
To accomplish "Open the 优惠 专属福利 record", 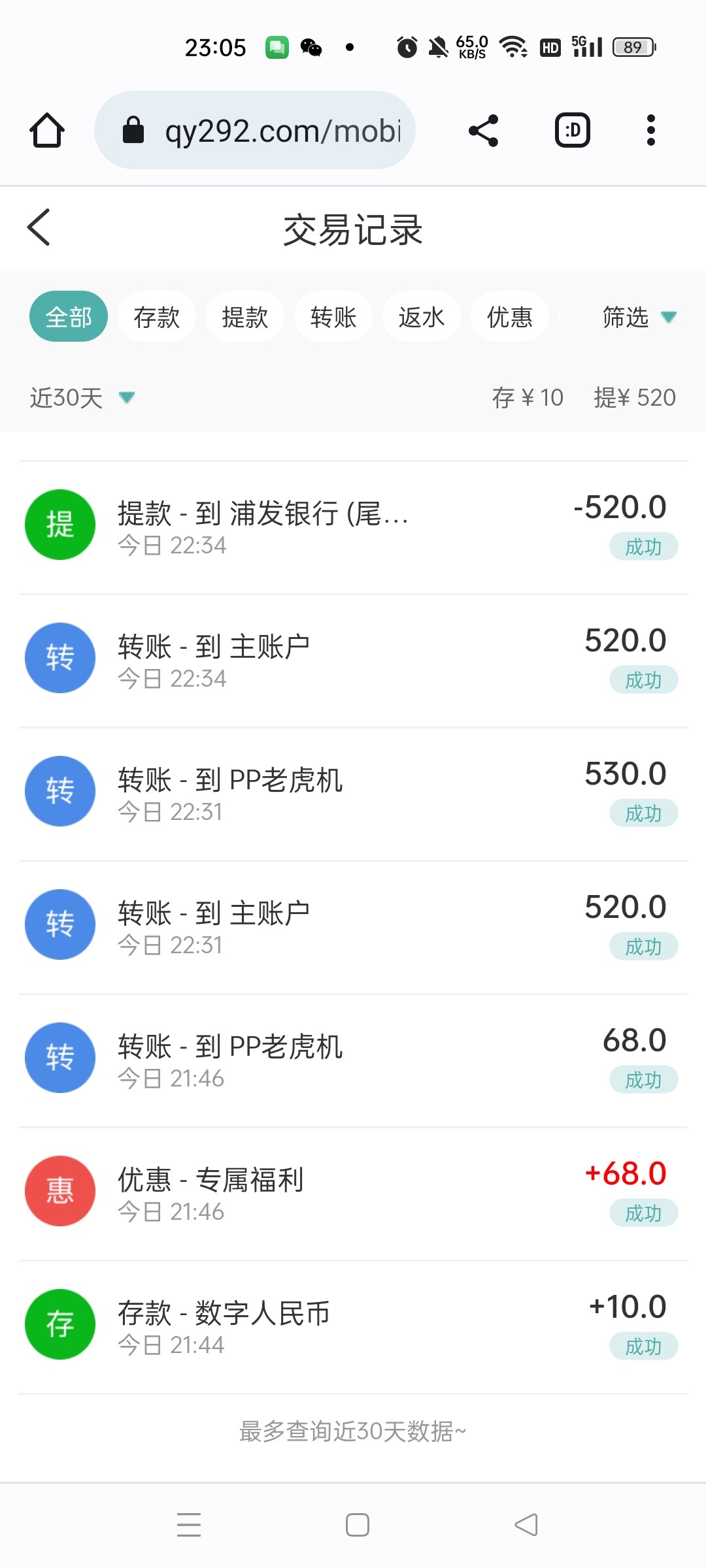I will click(353, 1194).
